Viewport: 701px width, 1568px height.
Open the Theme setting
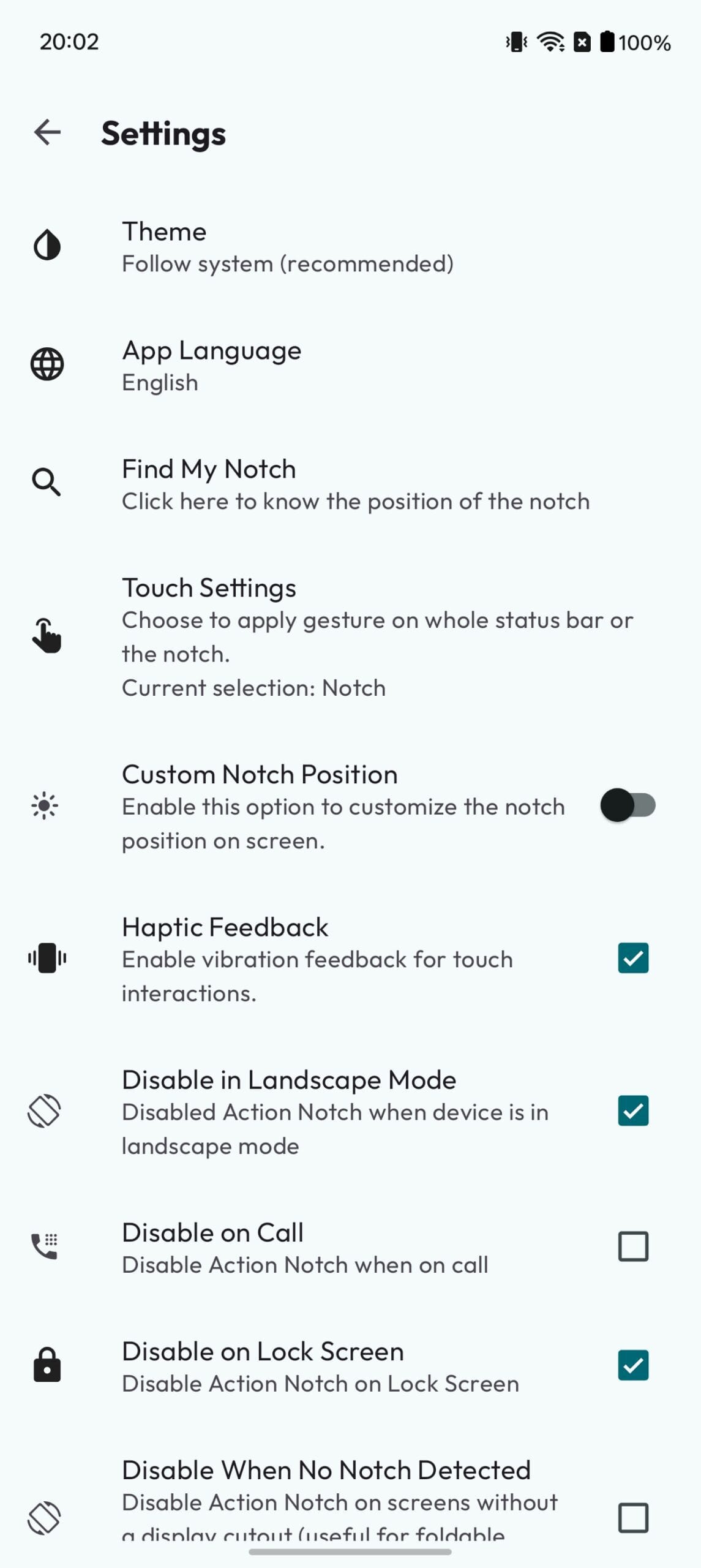click(x=350, y=246)
